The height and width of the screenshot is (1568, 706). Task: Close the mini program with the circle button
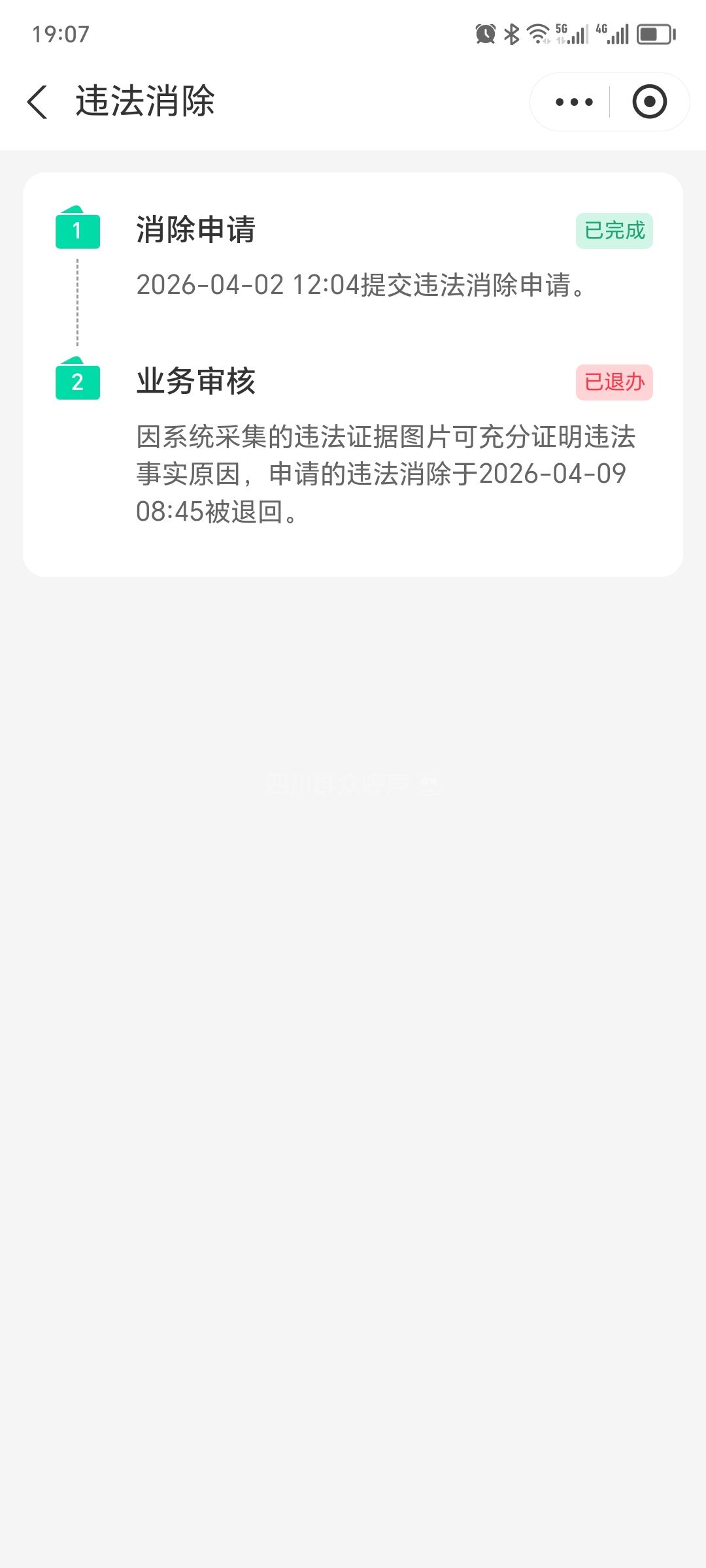click(649, 102)
